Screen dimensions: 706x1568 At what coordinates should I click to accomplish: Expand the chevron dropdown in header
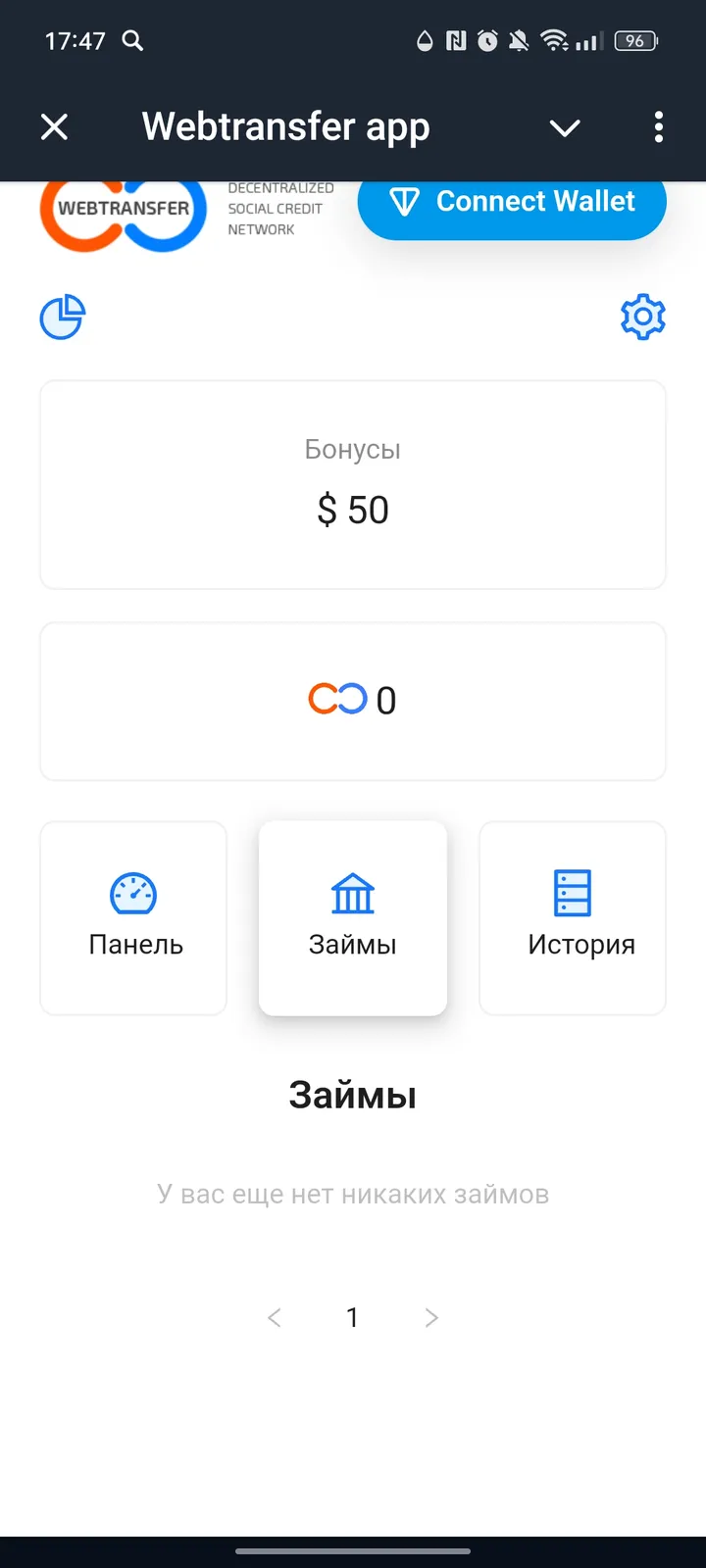click(565, 127)
